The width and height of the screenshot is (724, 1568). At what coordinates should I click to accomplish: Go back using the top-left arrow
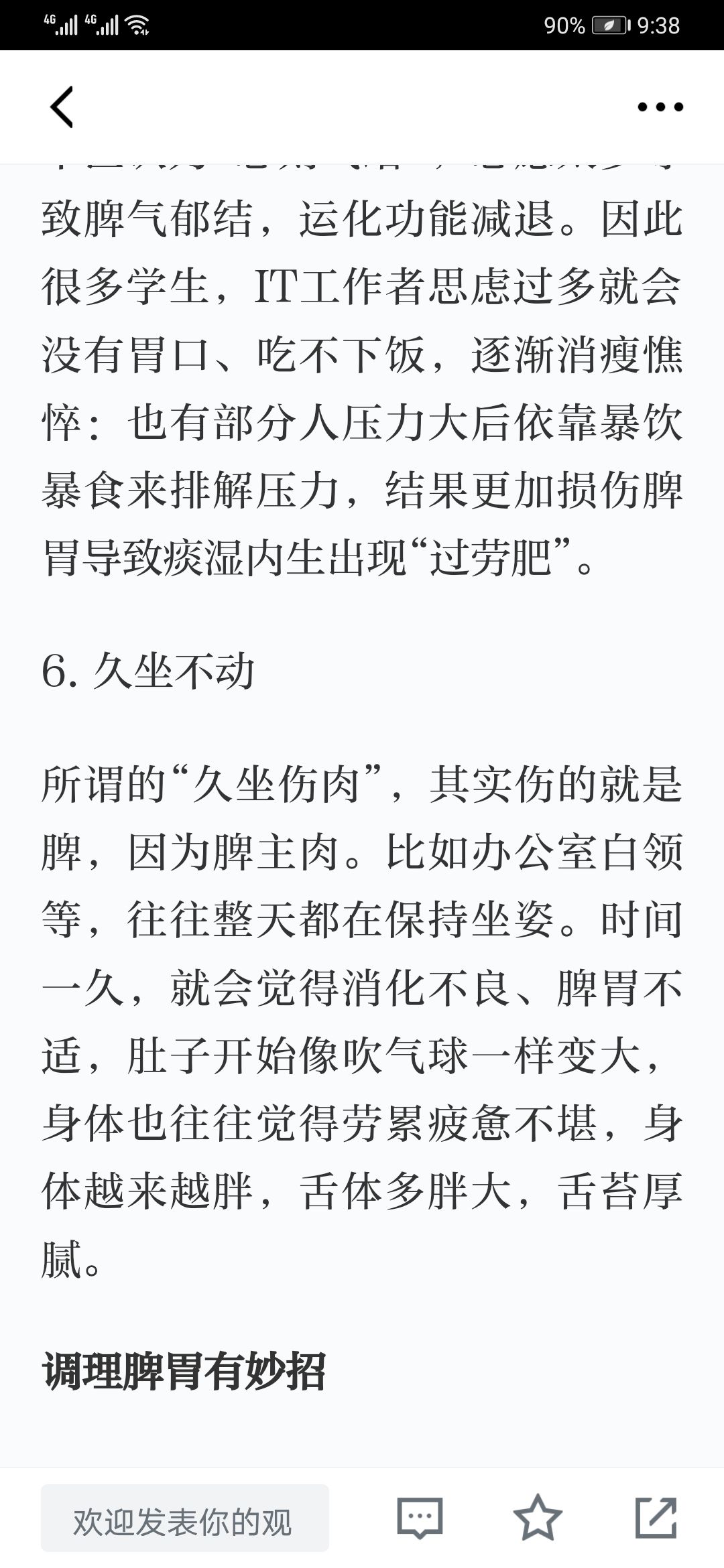coord(62,107)
